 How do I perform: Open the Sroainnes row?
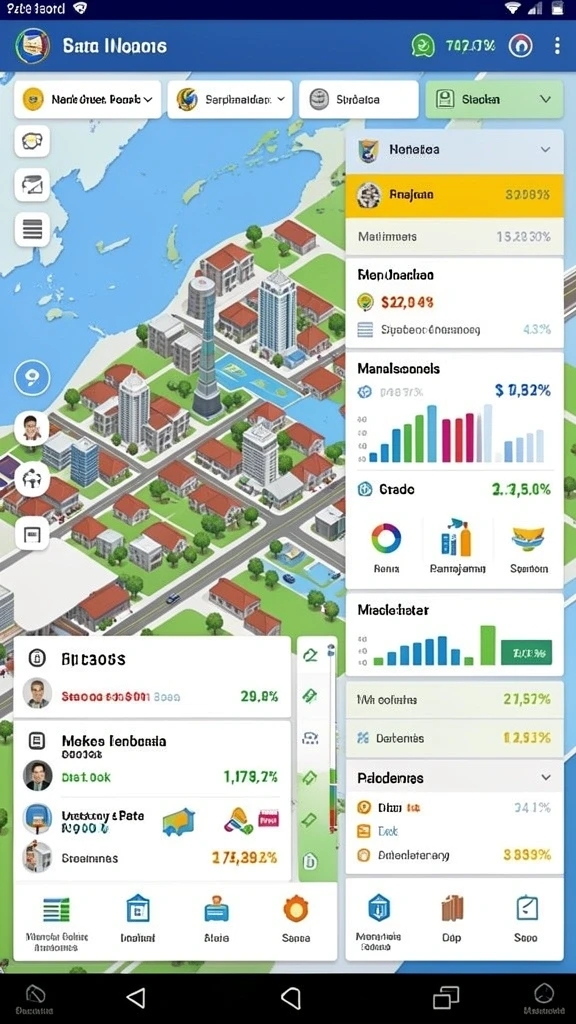pos(152,857)
